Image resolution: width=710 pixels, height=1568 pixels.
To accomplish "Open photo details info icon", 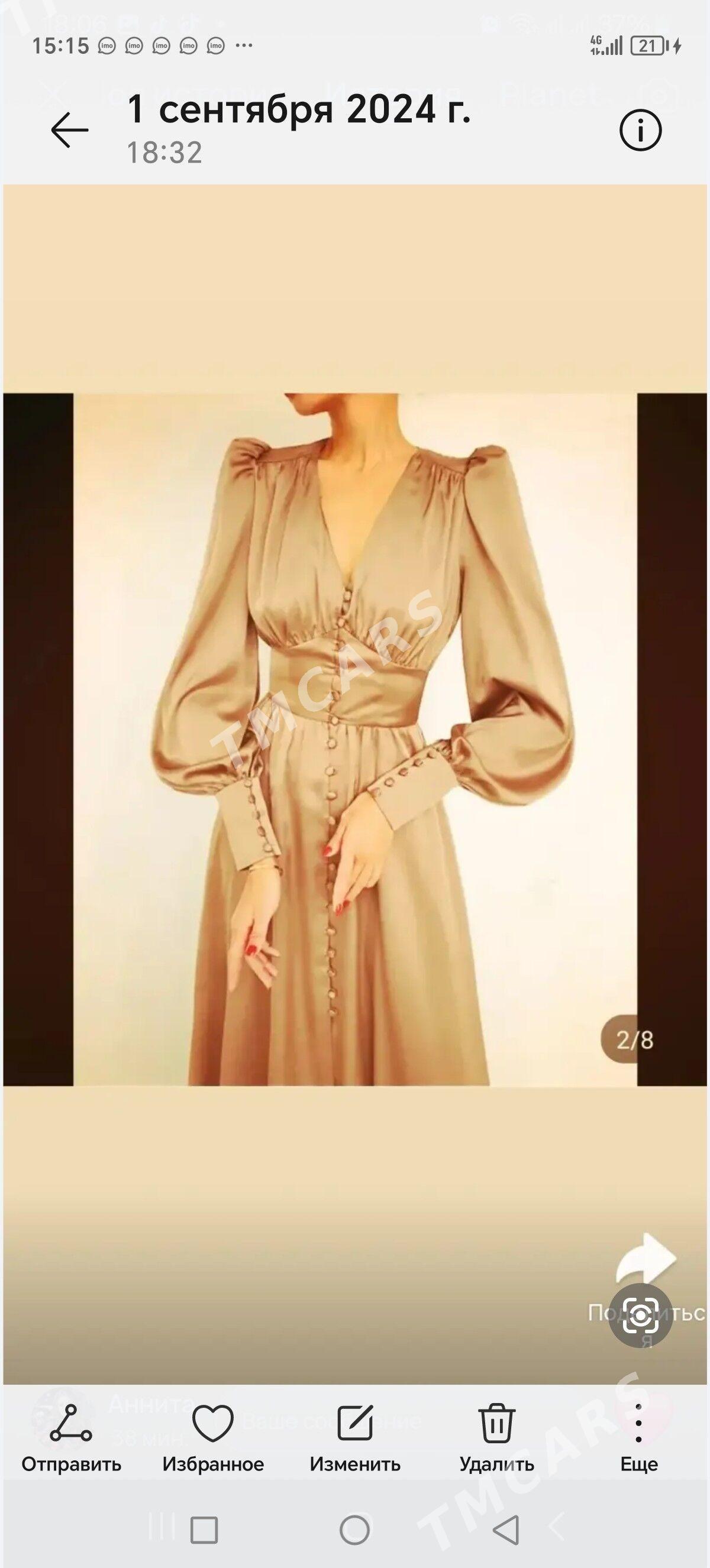I will [640, 130].
